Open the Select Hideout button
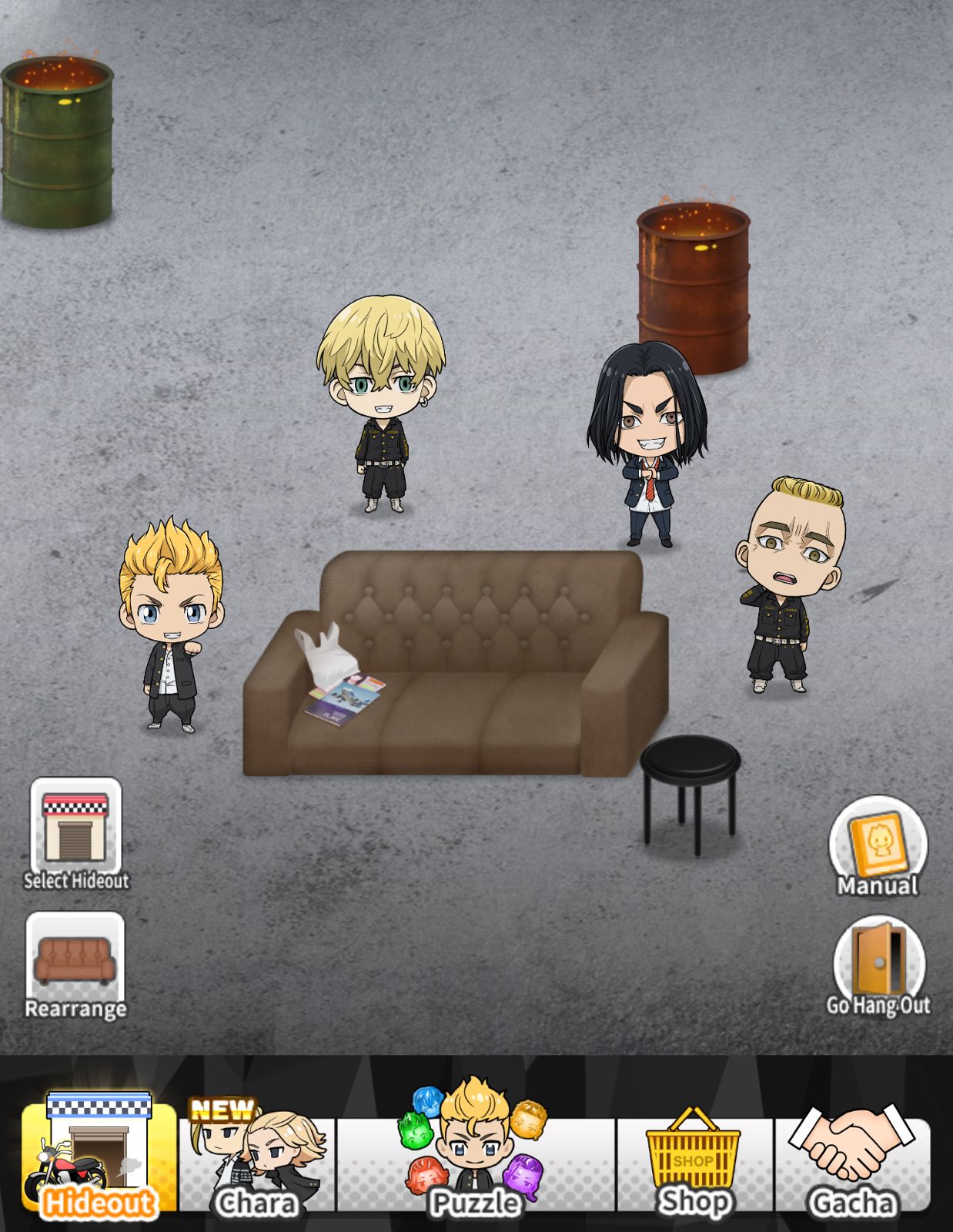The height and width of the screenshot is (1232, 953). coord(75,833)
